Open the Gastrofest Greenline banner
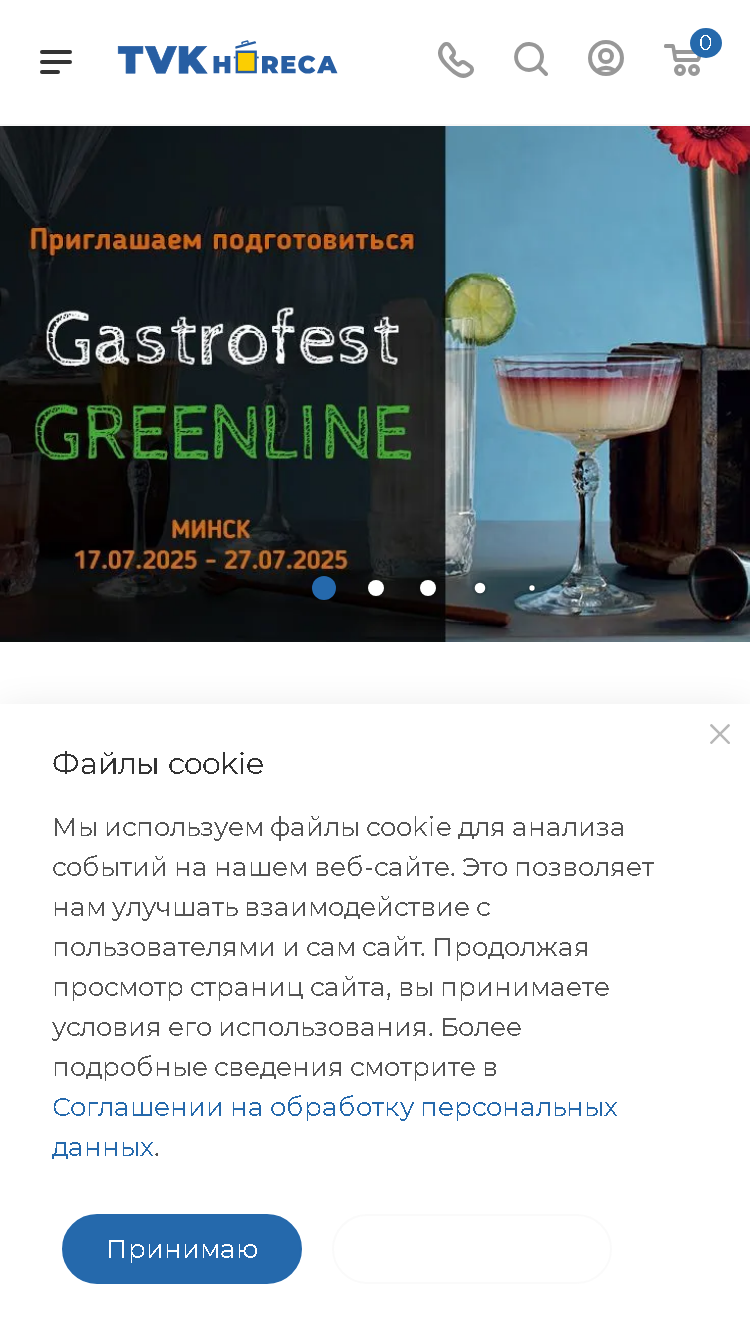 pos(375,384)
